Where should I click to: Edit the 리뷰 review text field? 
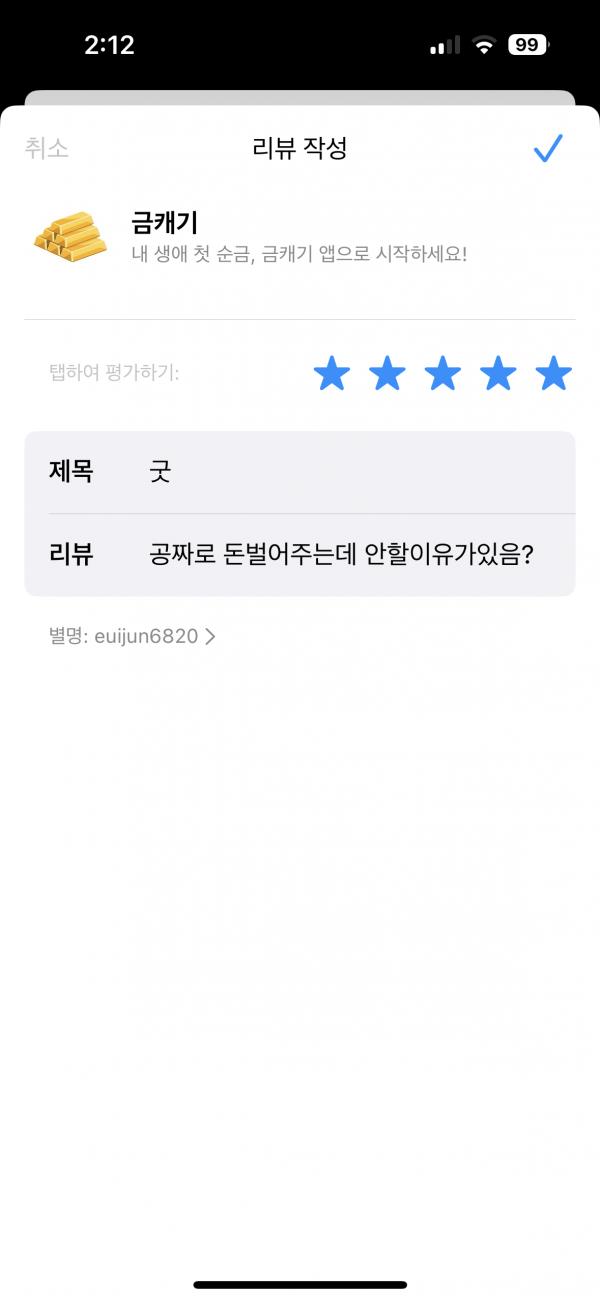coord(300,555)
